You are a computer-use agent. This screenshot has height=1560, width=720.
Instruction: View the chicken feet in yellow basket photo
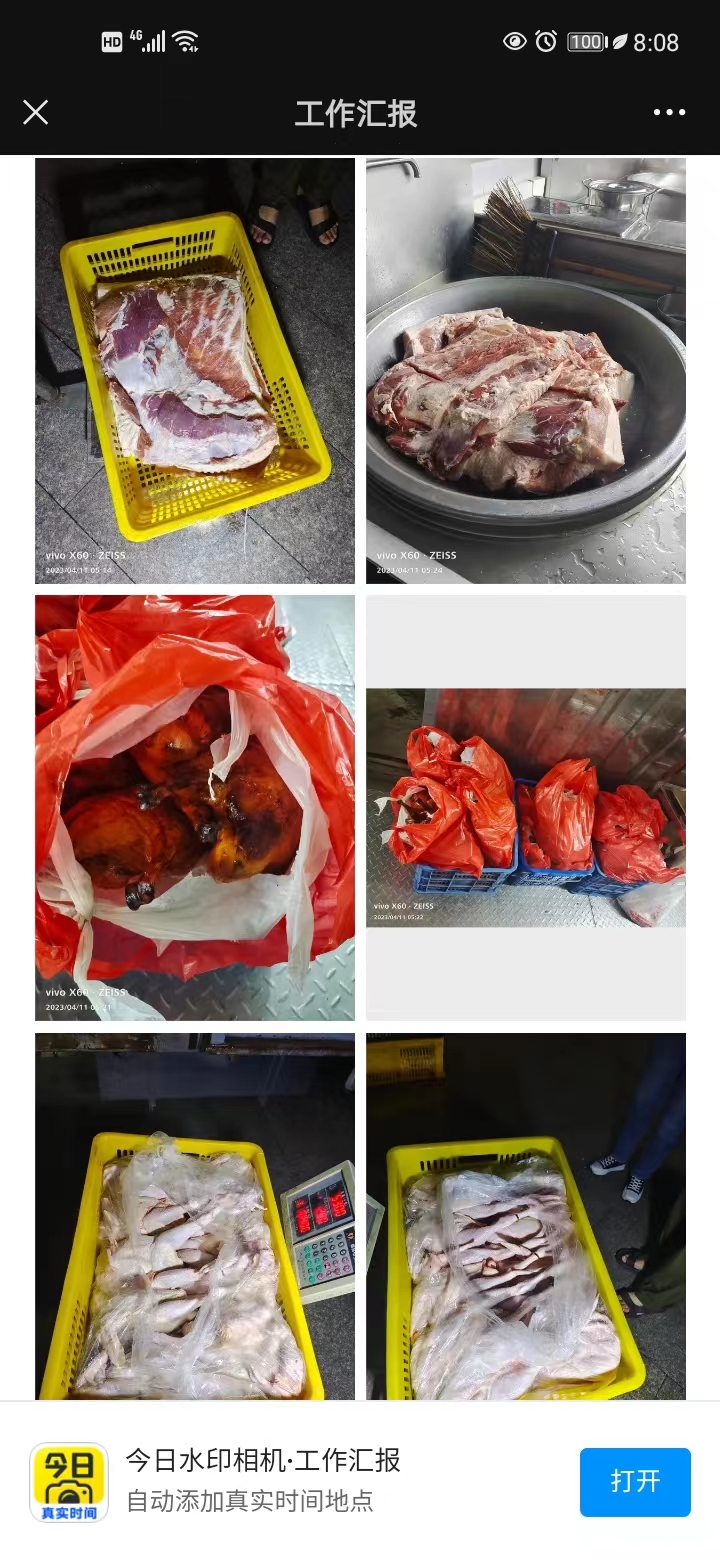click(x=526, y=1216)
